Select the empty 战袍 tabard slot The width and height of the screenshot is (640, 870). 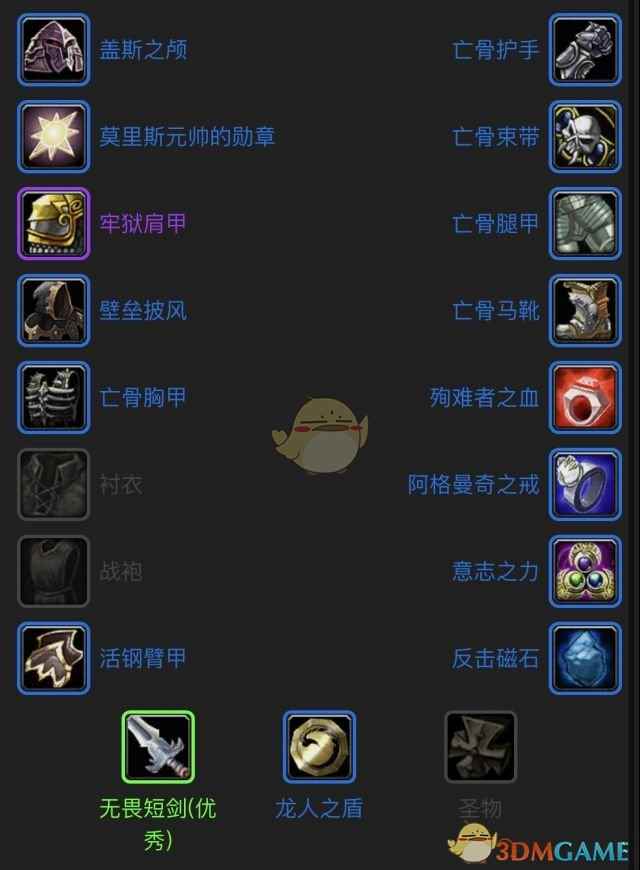pyautogui.click(x=54, y=571)
